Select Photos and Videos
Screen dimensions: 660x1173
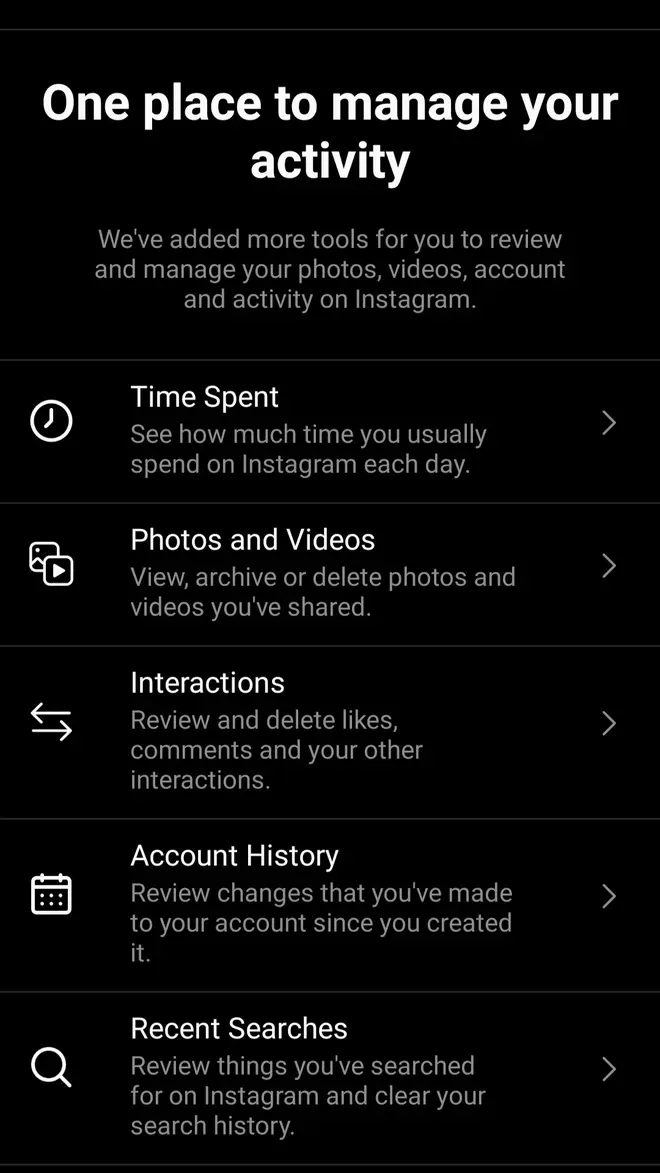330,575
